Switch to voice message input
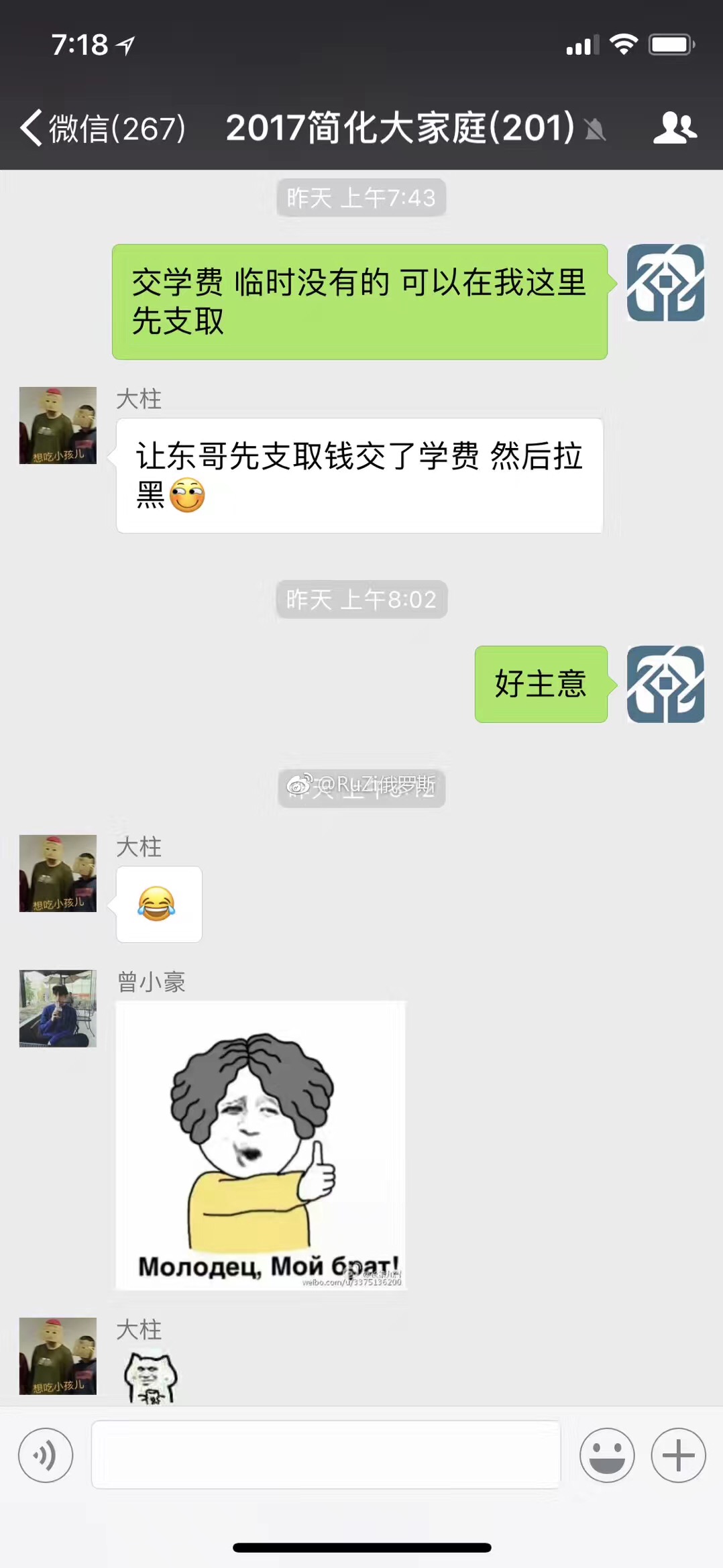The height and width of the screenshot is (1568, 723). tap(46, 1455)
